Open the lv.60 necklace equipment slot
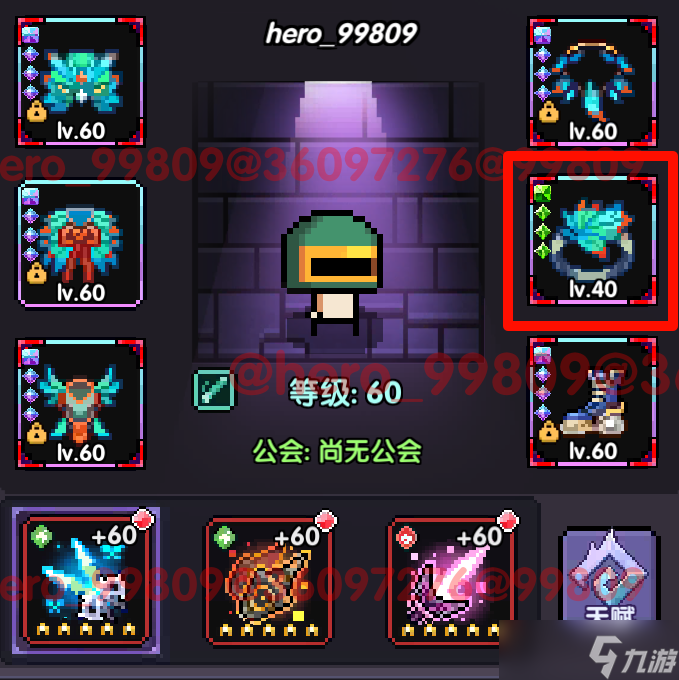 (x=592, y=82)
